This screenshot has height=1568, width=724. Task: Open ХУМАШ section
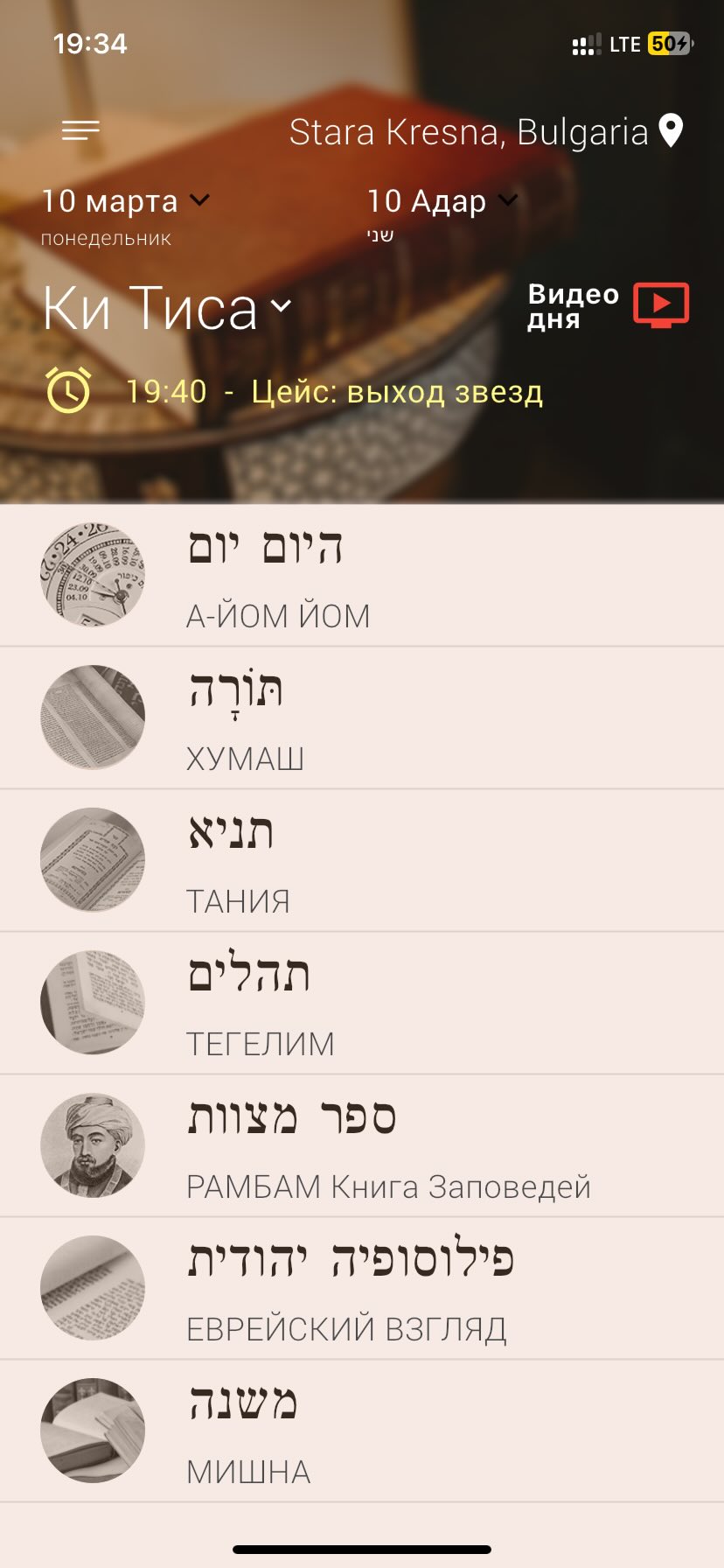(362, 718)
